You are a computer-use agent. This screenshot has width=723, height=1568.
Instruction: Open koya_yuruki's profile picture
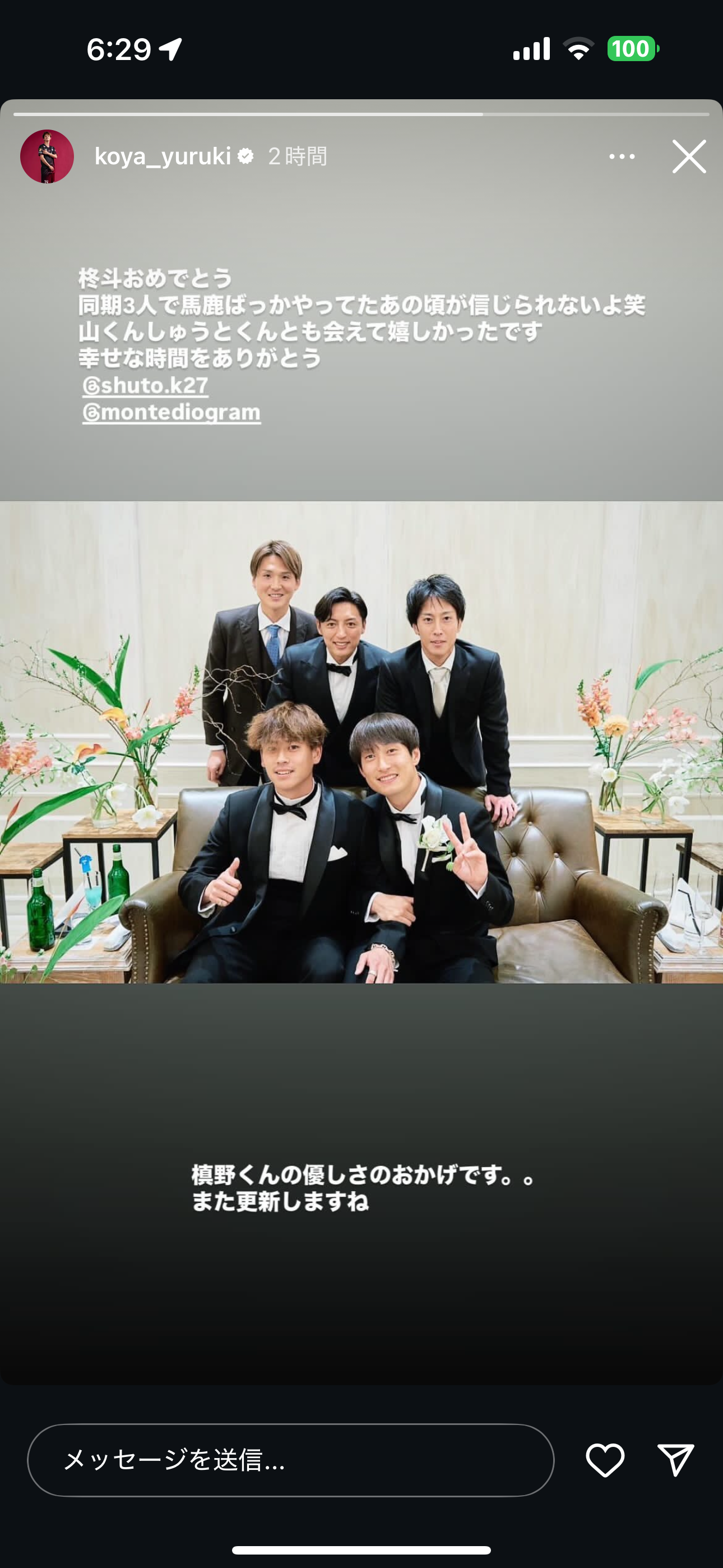point(47,156)
